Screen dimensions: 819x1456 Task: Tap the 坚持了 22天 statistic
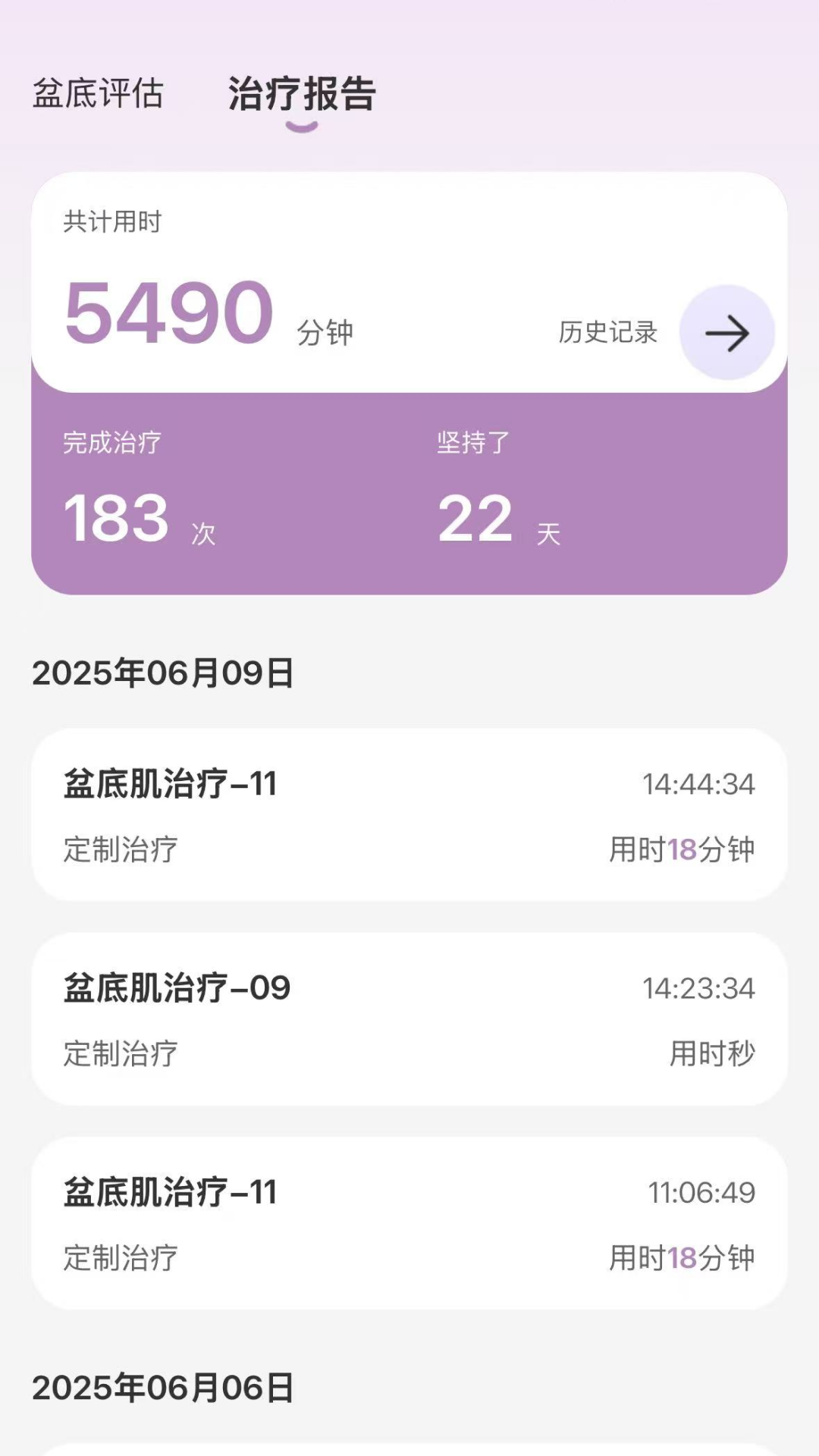coord(493,493)
